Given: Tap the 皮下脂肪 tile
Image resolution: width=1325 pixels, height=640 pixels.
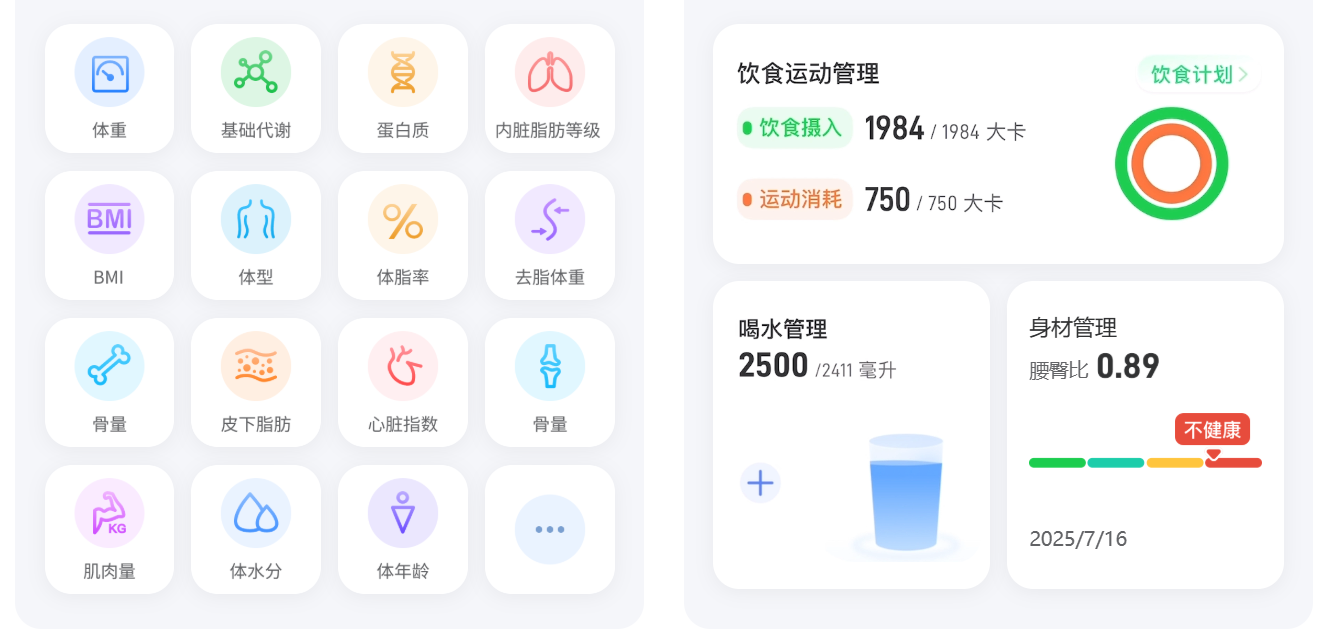Looking at the screenshot, I should point(256,382).
